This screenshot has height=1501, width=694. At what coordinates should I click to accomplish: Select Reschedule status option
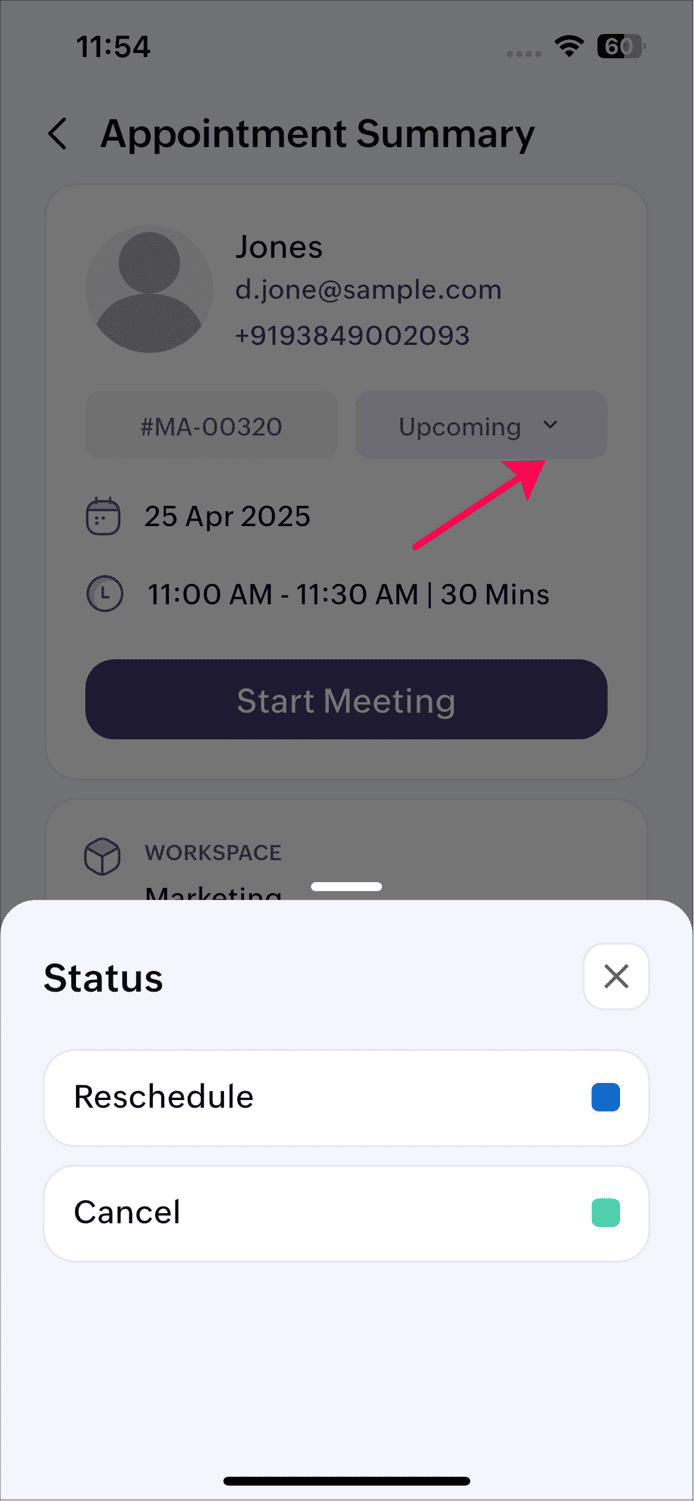346,1097
